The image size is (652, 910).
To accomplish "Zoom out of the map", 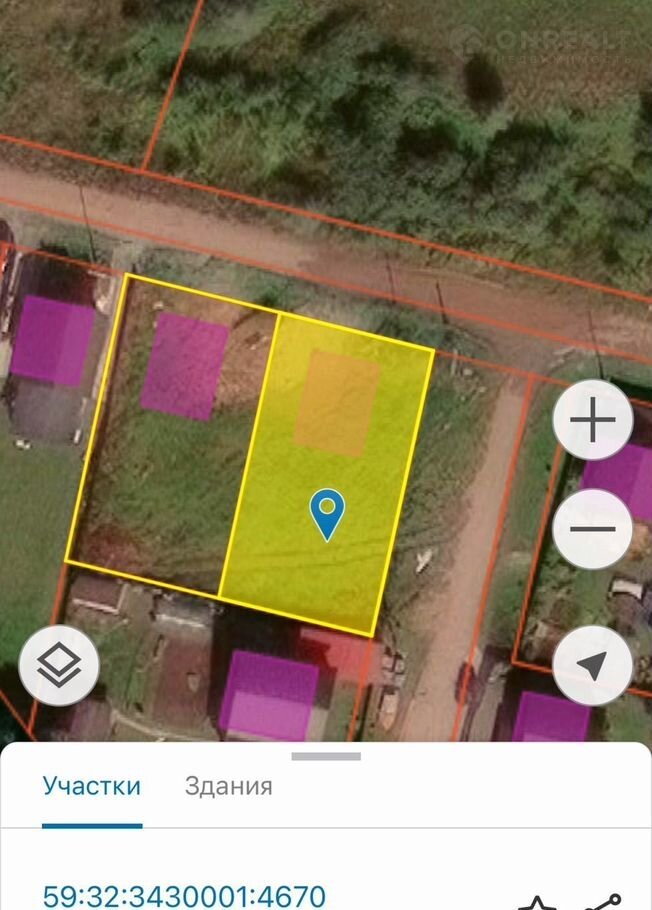I will point(592,530).
